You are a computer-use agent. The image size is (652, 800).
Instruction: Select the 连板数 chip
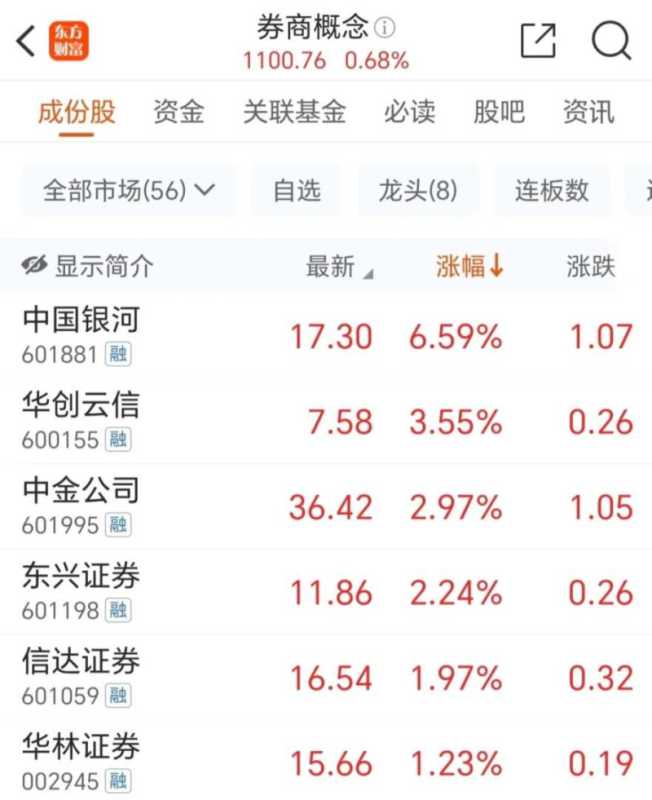pos(552,190)
